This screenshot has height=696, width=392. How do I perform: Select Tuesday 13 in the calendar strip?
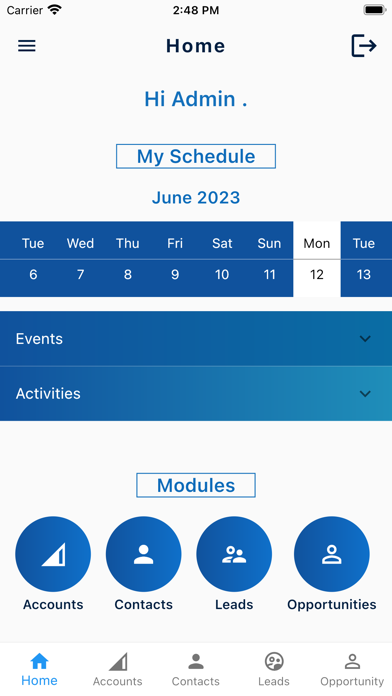[x=364, y=259]
